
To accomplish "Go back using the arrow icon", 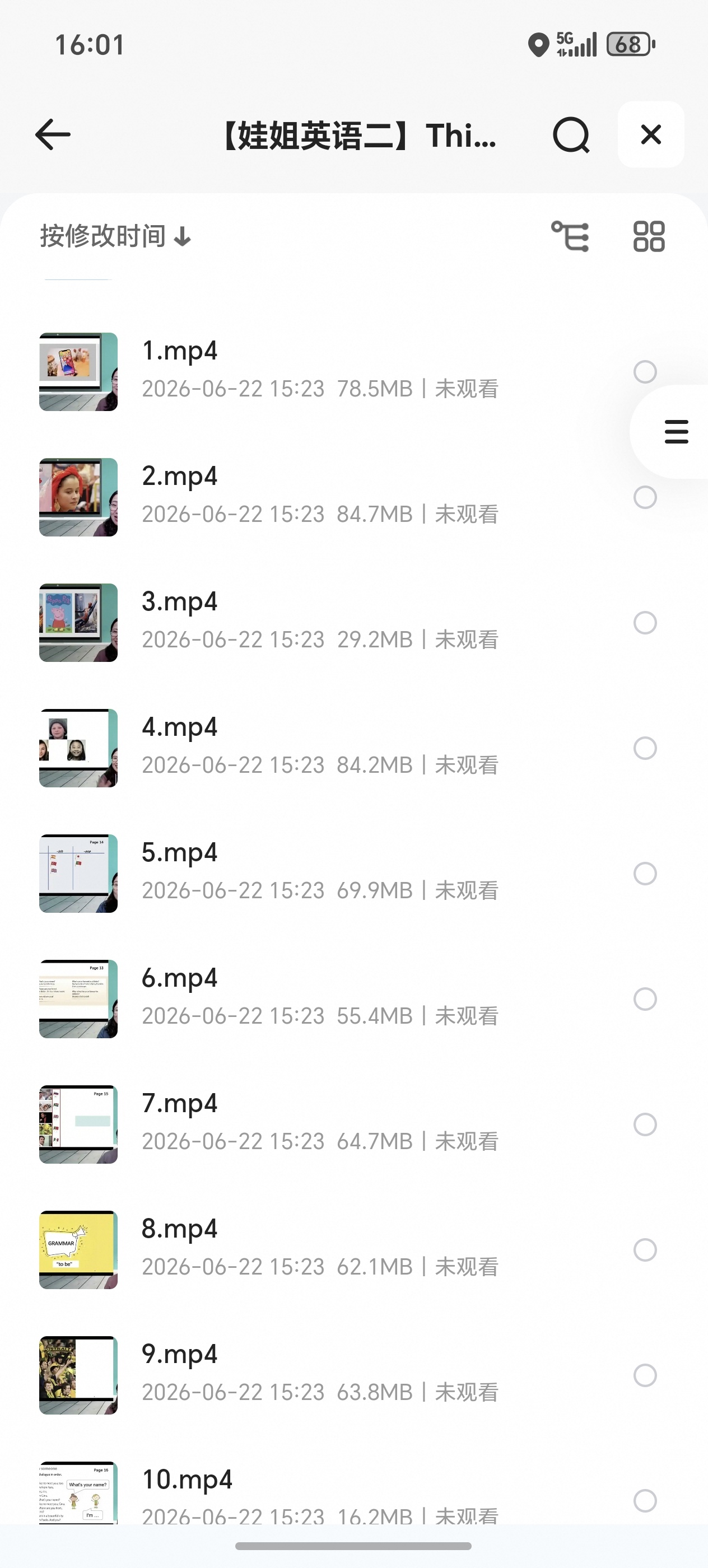I will (x=53, y=134).
